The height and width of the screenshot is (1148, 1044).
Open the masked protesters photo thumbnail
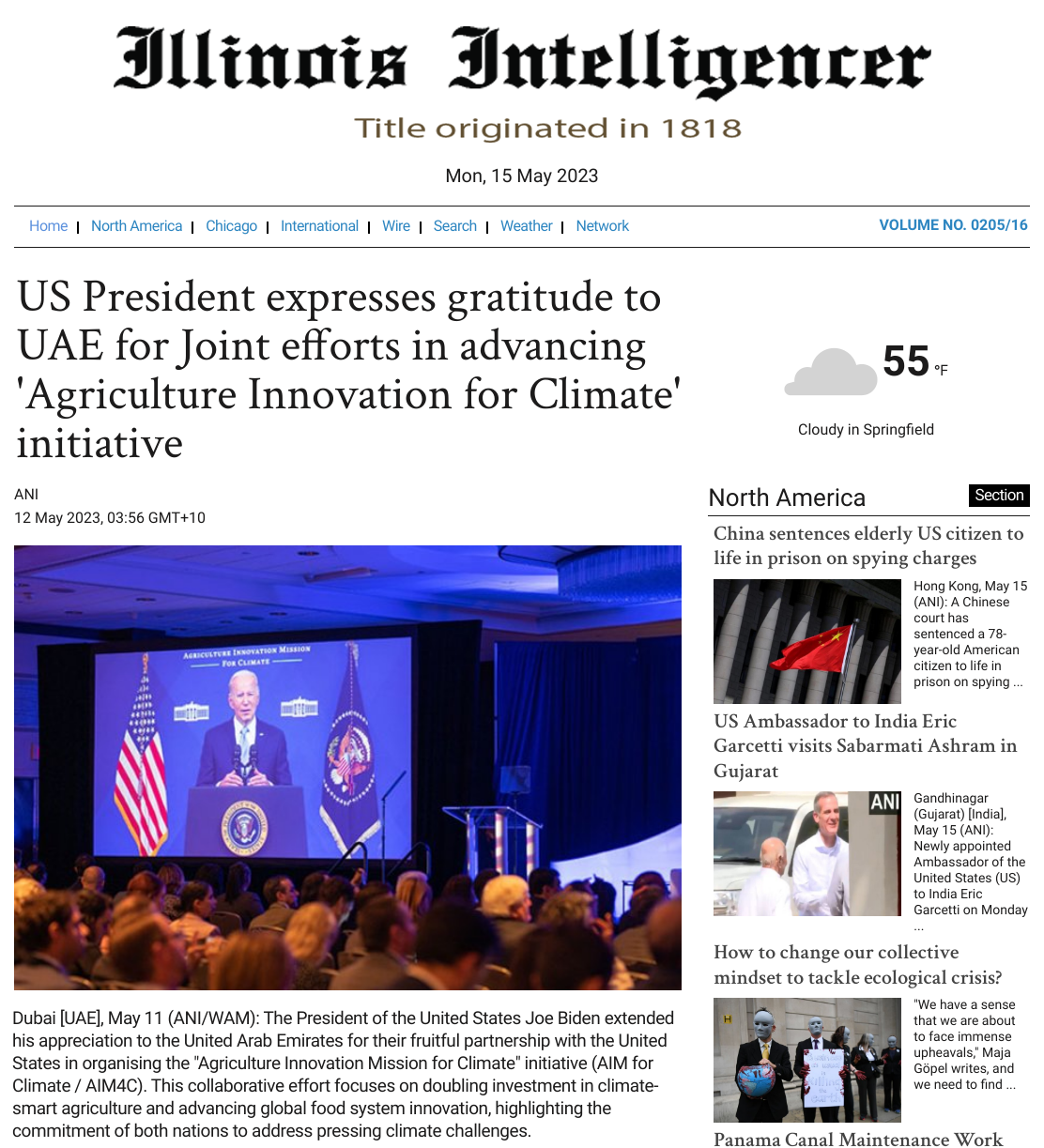[x=807, y=1060]
